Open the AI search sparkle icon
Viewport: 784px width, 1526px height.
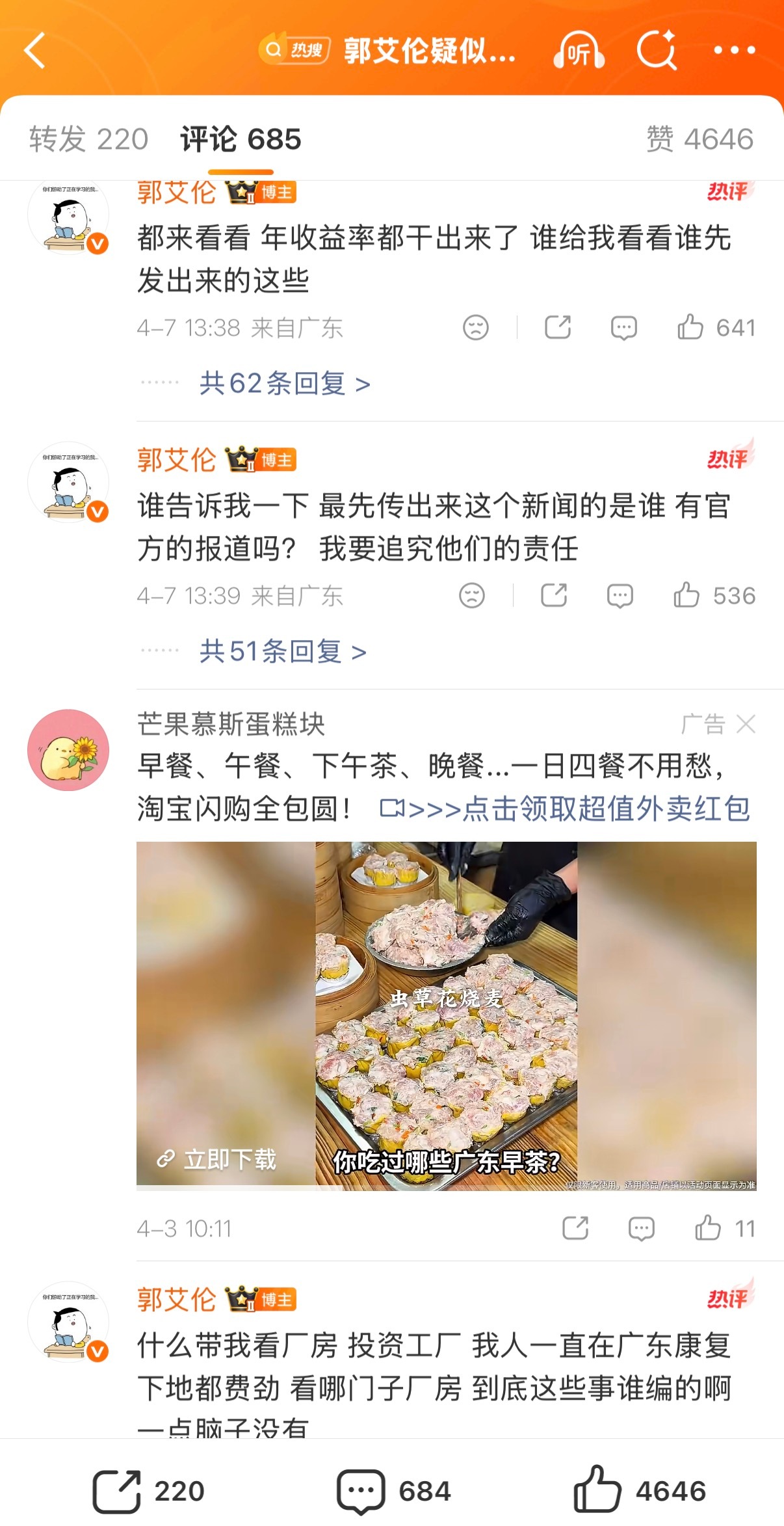(x=658, y=51)
